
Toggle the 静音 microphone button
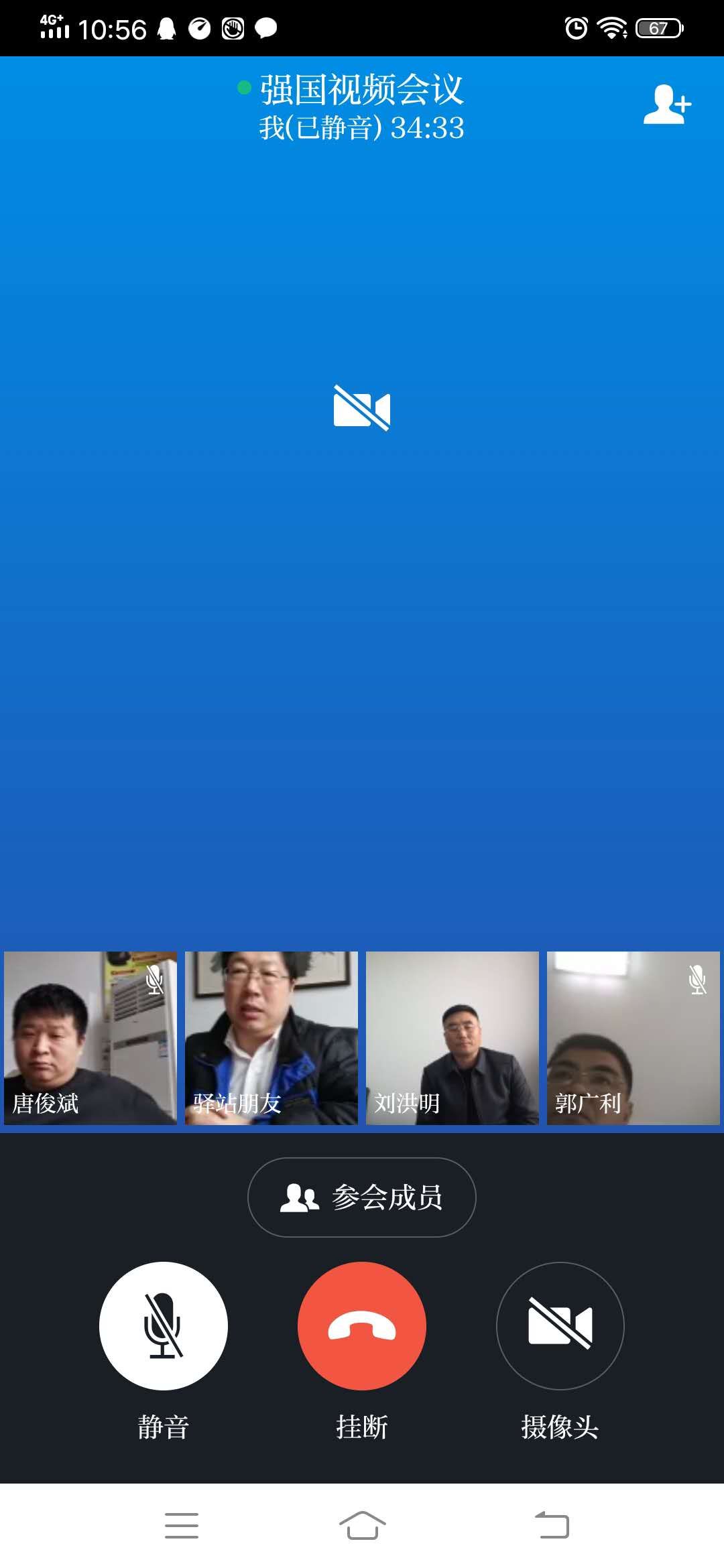(x=164, y=1325)
